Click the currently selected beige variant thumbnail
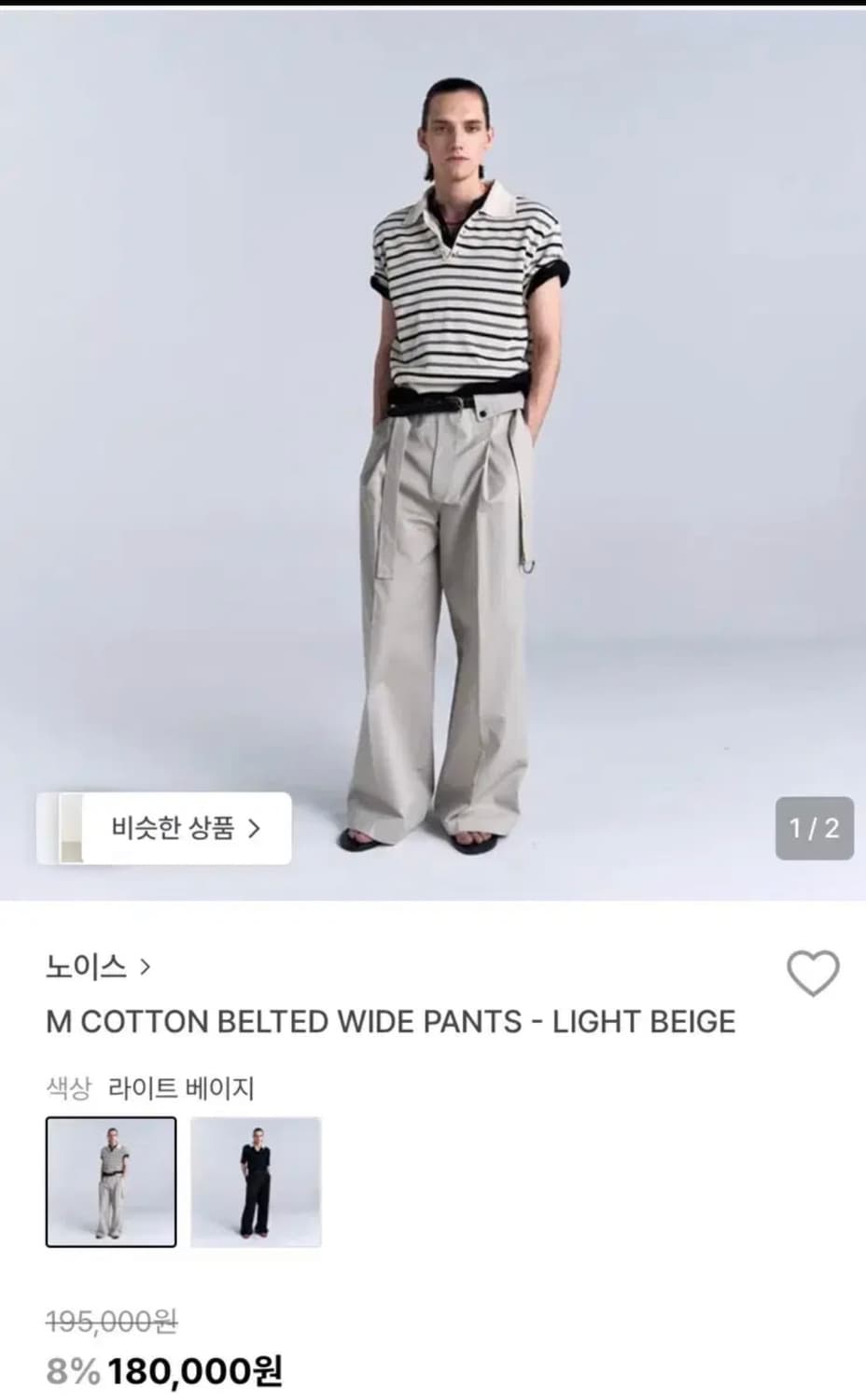Viewport: 866px width, 1400px height. pos(110,1181)
